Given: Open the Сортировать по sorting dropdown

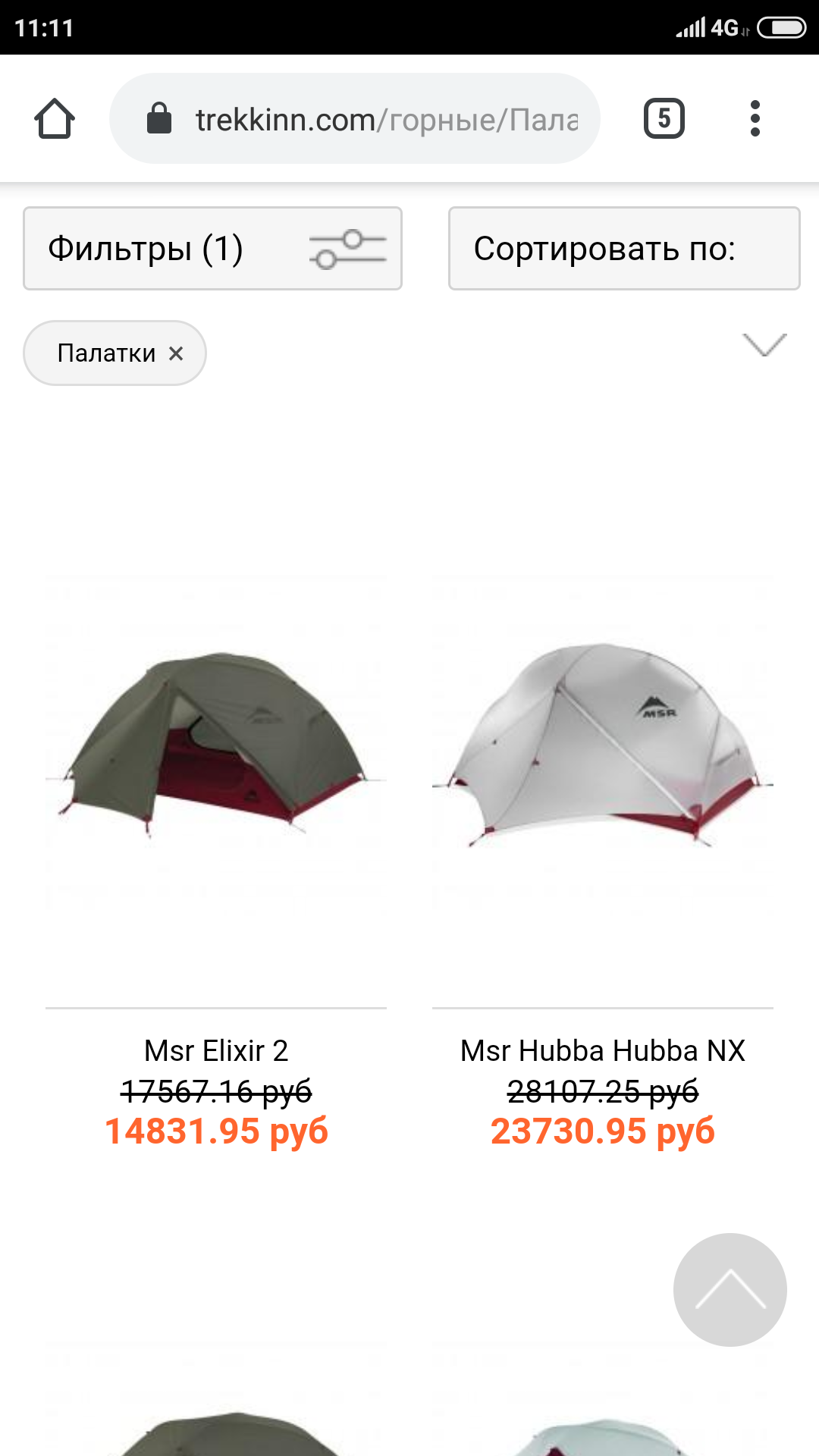Looking at the screenshot, I should click(x=623, y=249).
